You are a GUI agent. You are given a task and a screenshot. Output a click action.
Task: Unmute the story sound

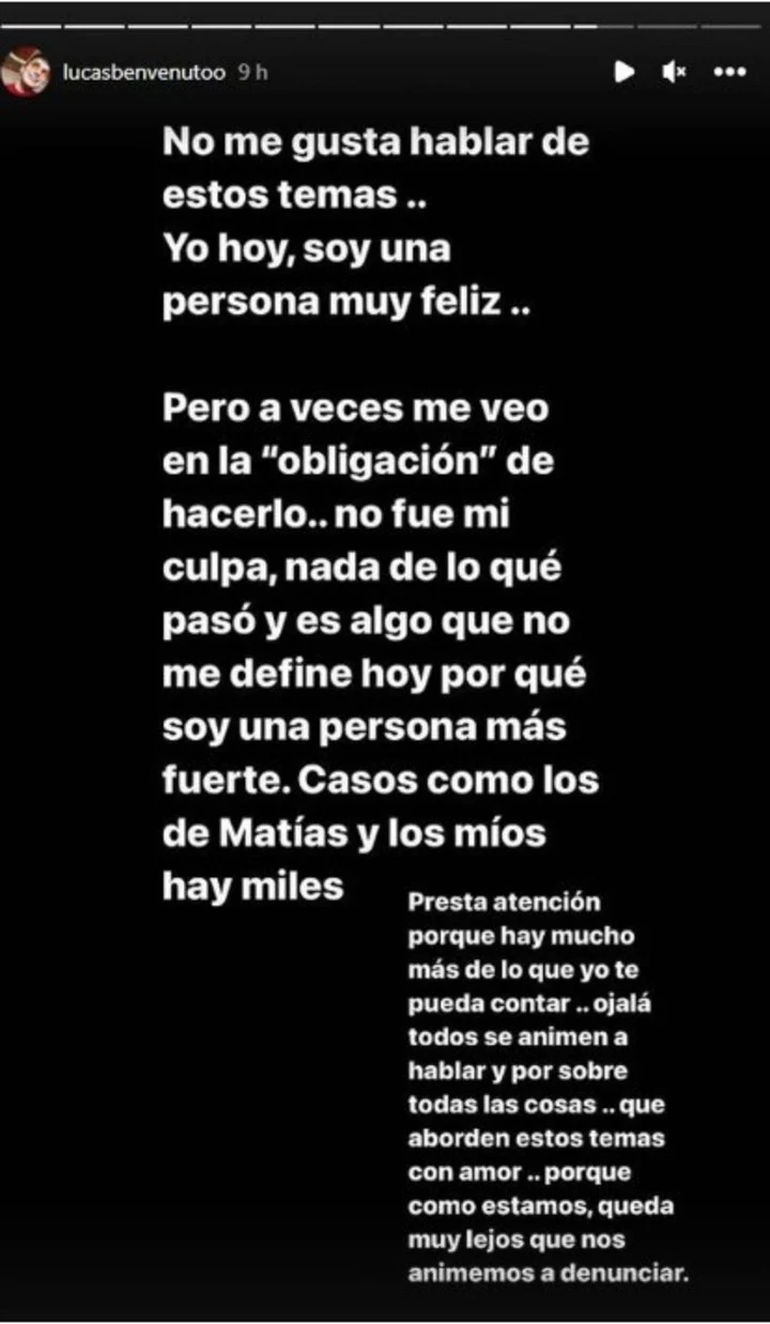[675, 72]
